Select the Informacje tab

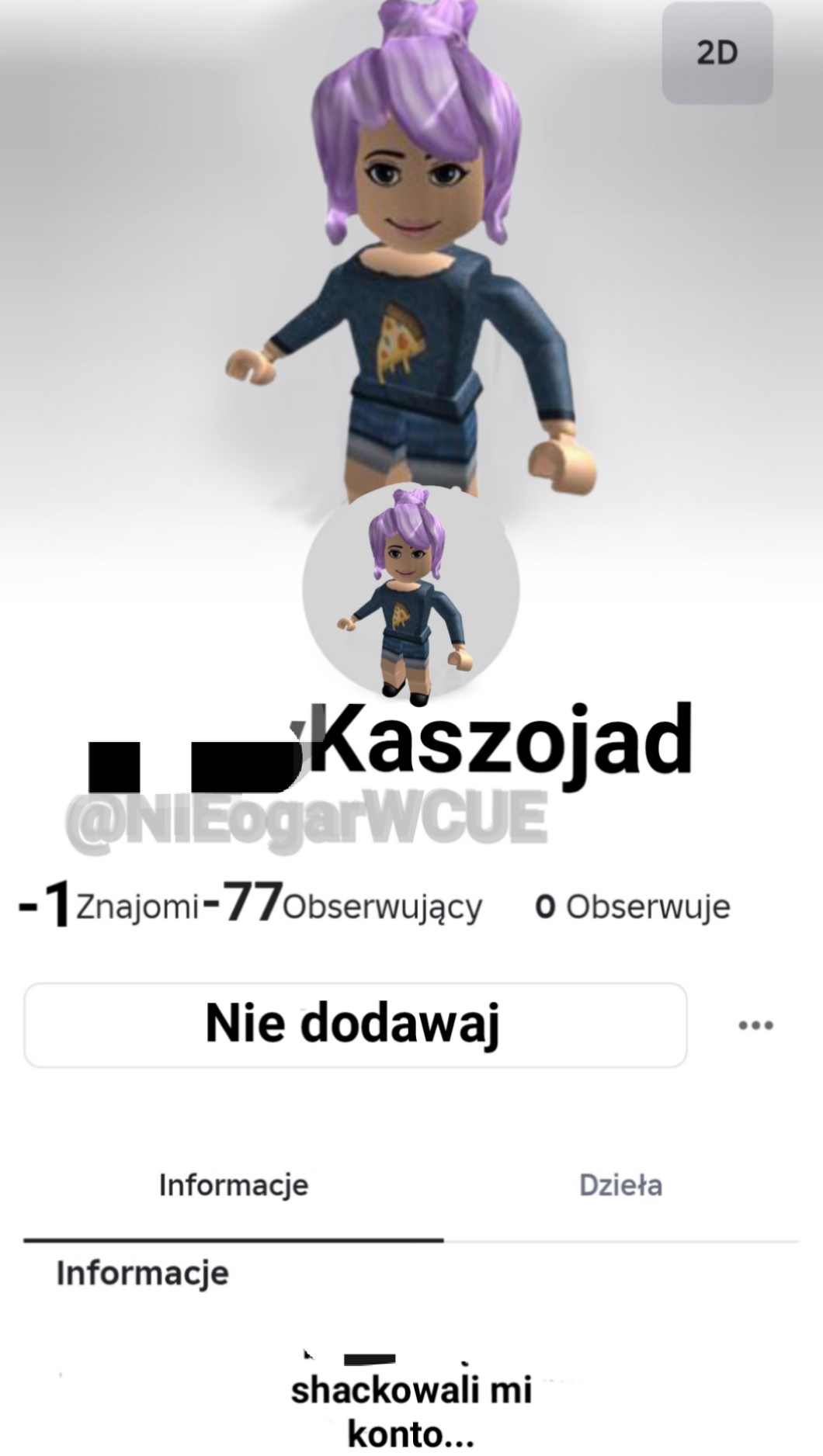(x=233, y=1185)
